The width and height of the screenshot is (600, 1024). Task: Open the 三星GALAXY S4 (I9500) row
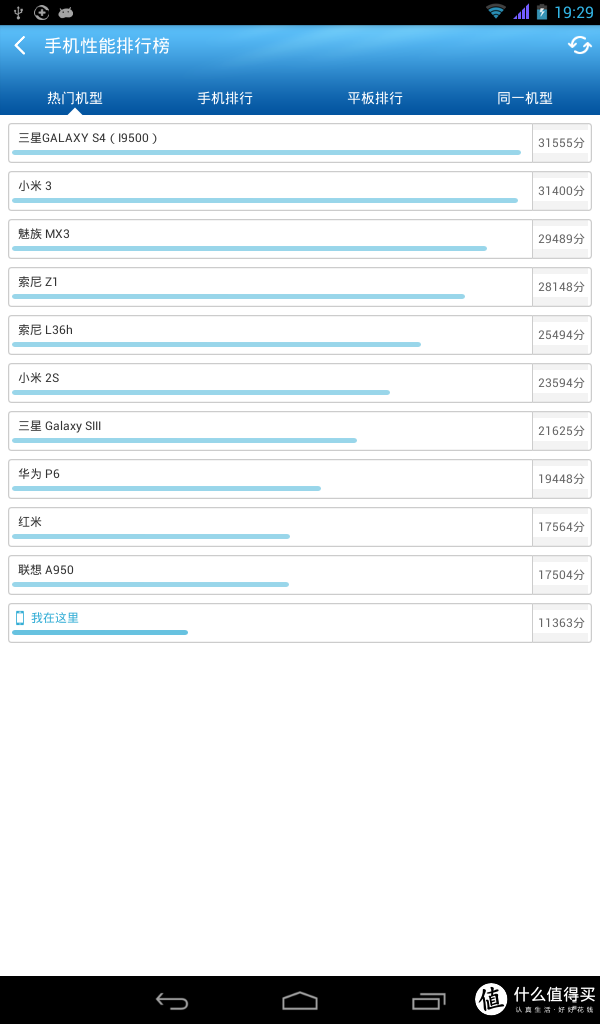click(x=300, y=143)
